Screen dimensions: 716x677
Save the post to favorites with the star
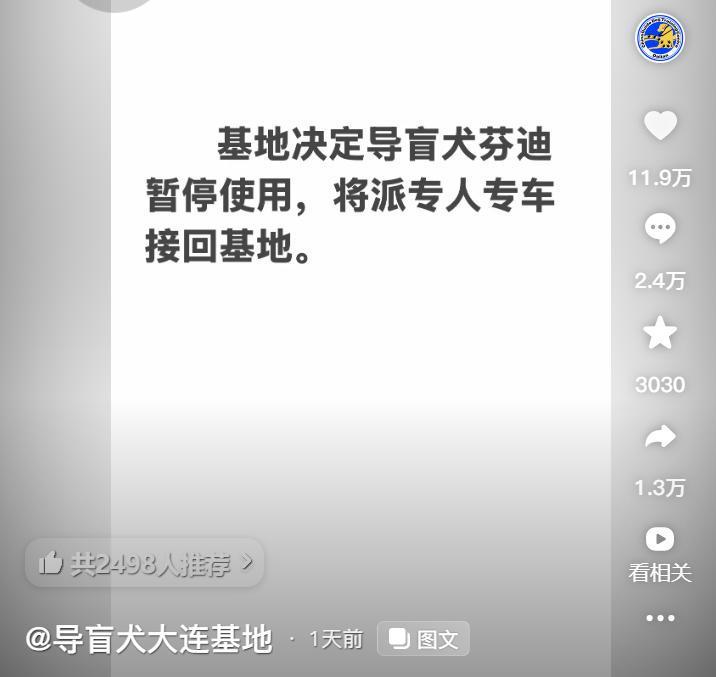[660, 333]
